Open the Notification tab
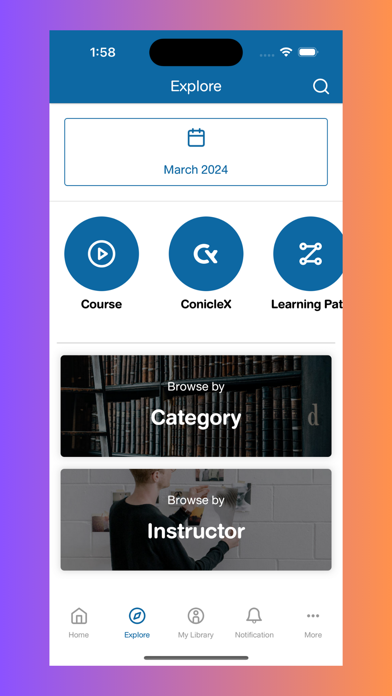Viewport: 392px width, 696px height. point(254,623)
